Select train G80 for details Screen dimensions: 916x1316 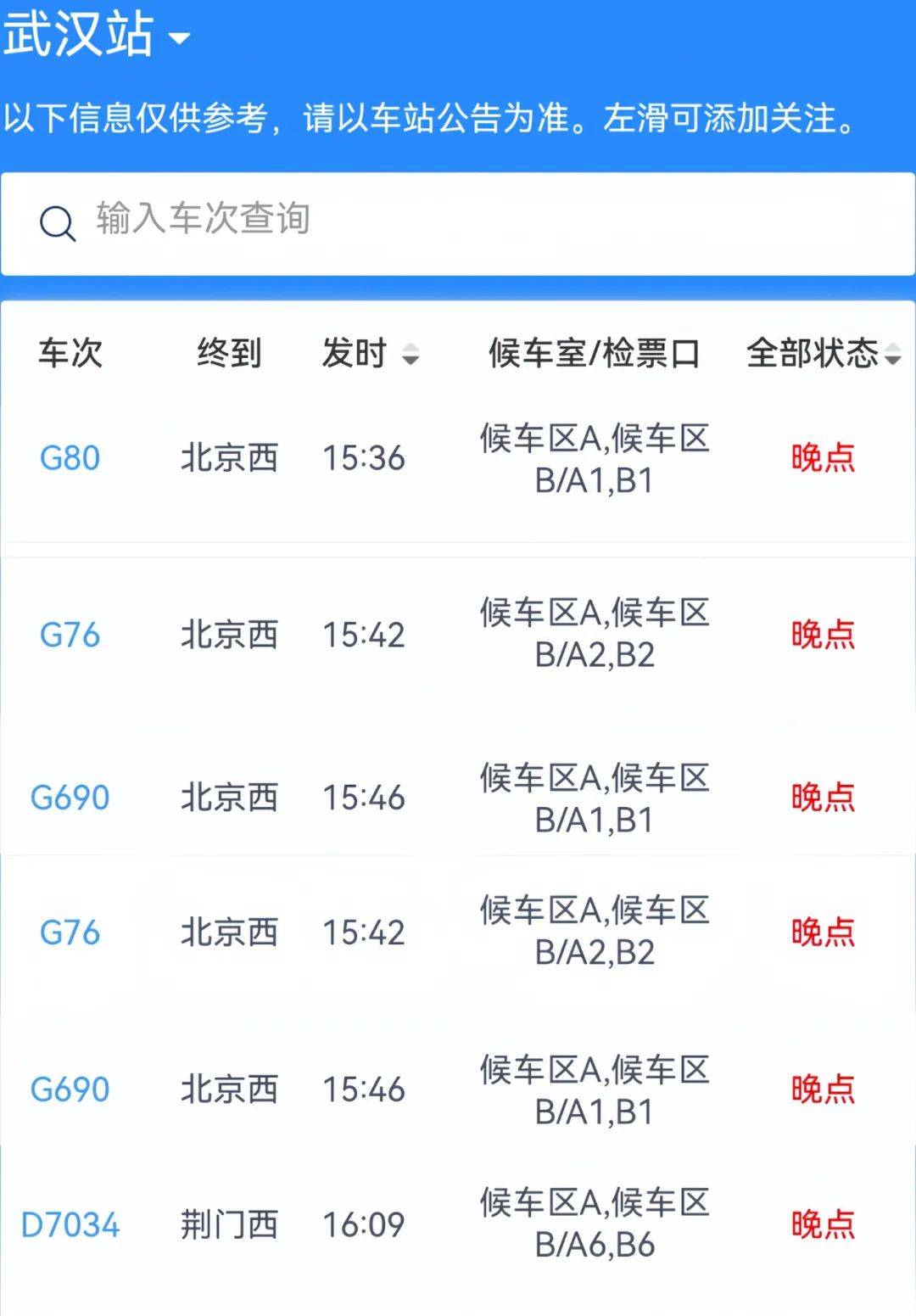click(71, 458)
